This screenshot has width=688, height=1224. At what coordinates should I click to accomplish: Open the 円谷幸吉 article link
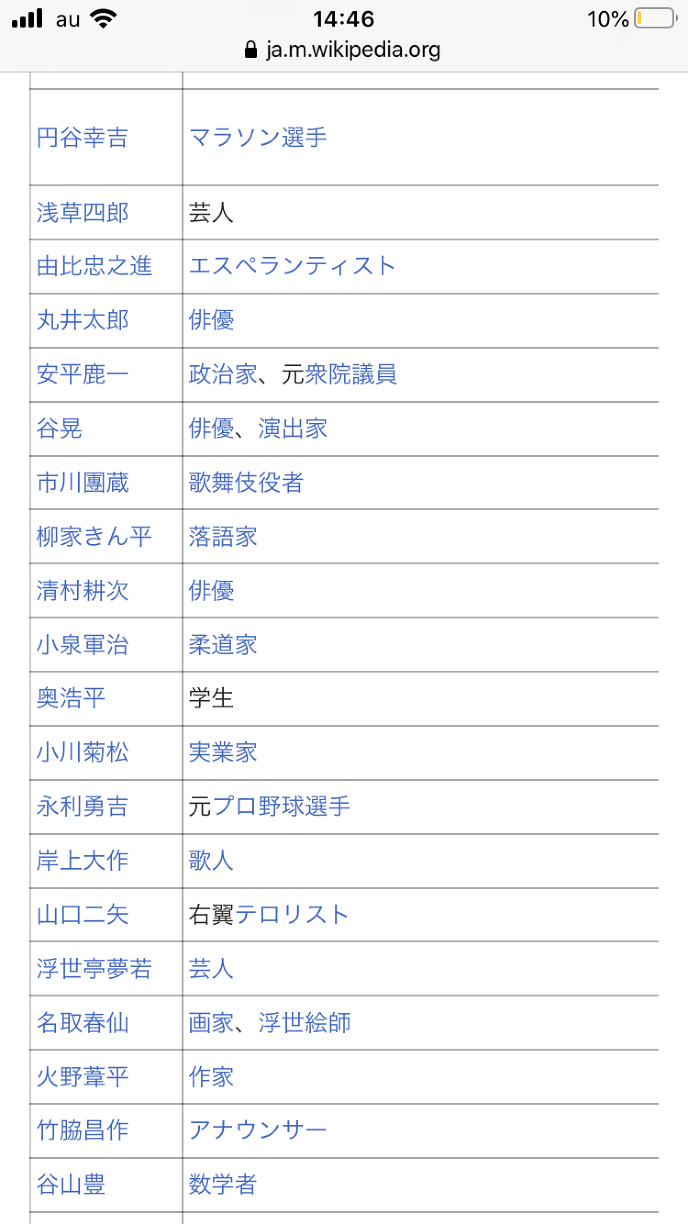pos(83,137)
